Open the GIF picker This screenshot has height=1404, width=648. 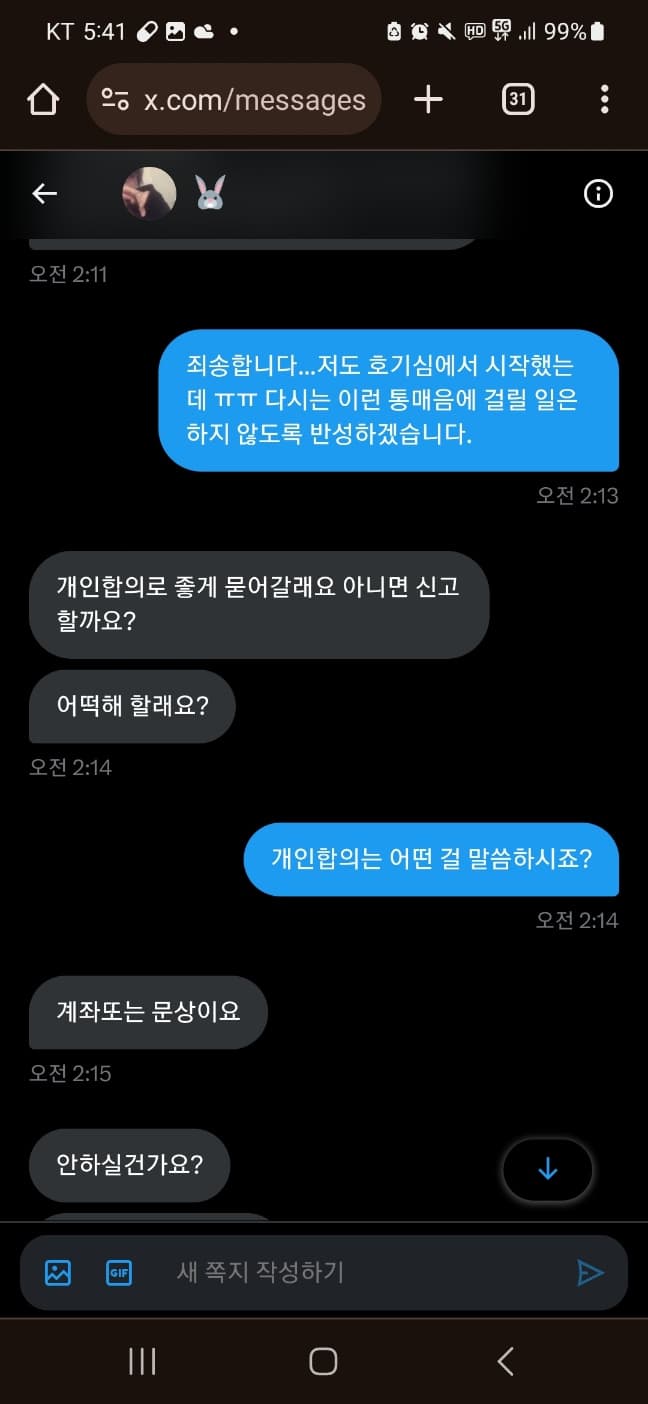119,1272
